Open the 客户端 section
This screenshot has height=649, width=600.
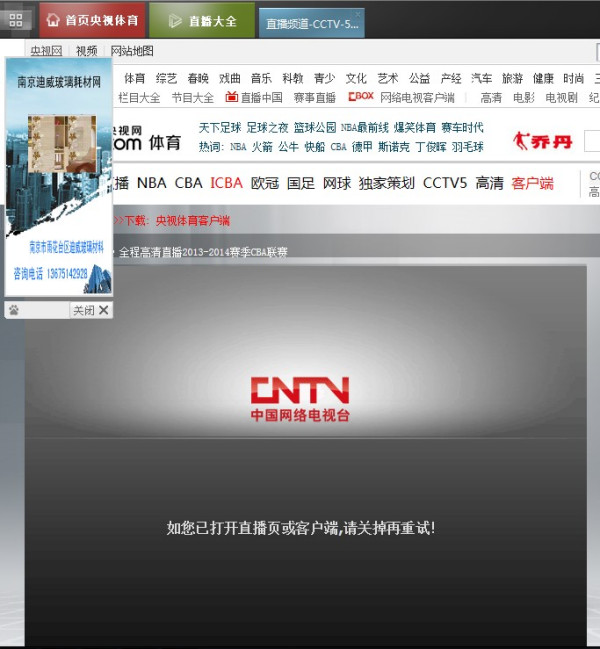[x=532, y=183]
